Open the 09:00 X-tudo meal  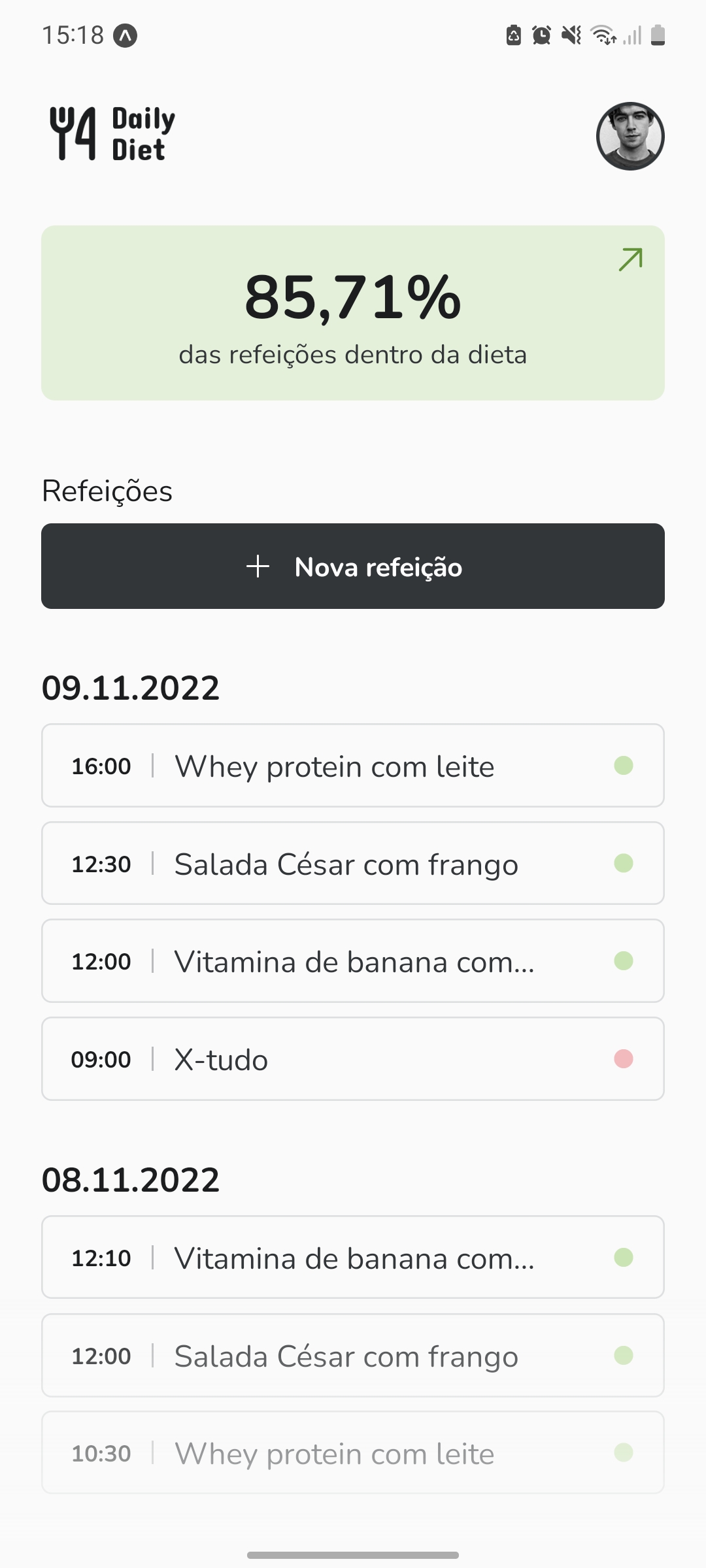(x=353, y=1059)
